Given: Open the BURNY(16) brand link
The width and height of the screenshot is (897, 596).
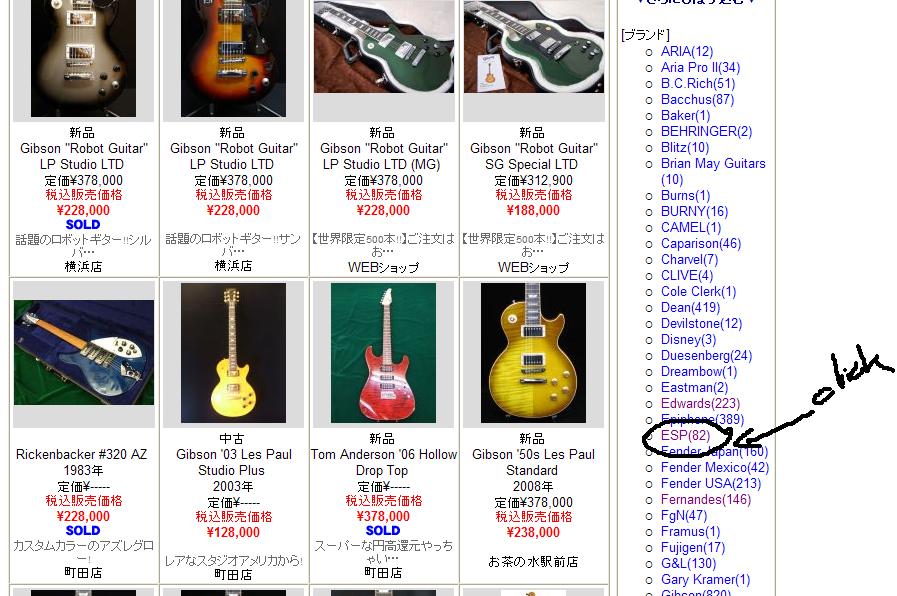Looking at the screenshot, I should tap(694, 212).
